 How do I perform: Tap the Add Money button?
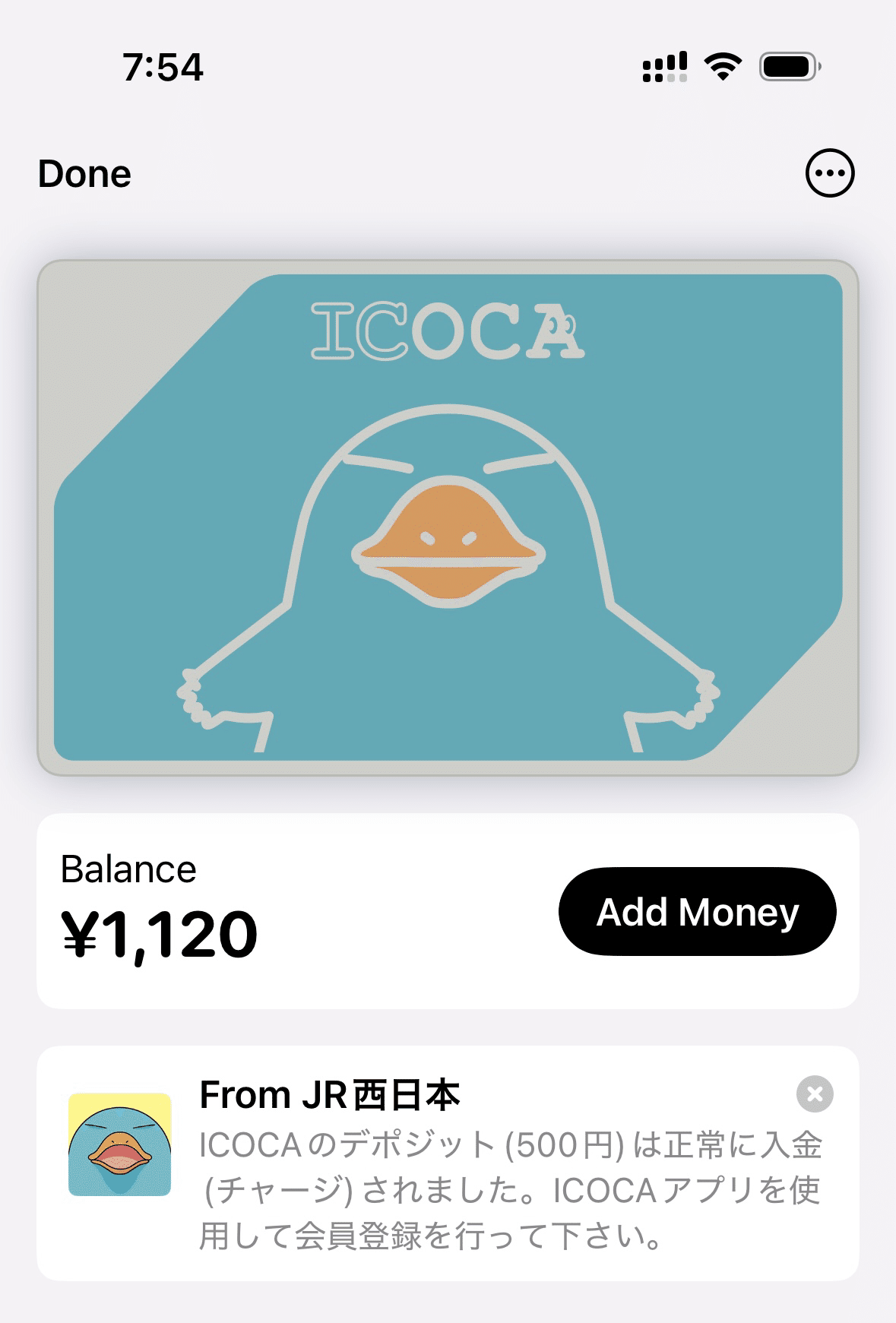click(697, 911)
